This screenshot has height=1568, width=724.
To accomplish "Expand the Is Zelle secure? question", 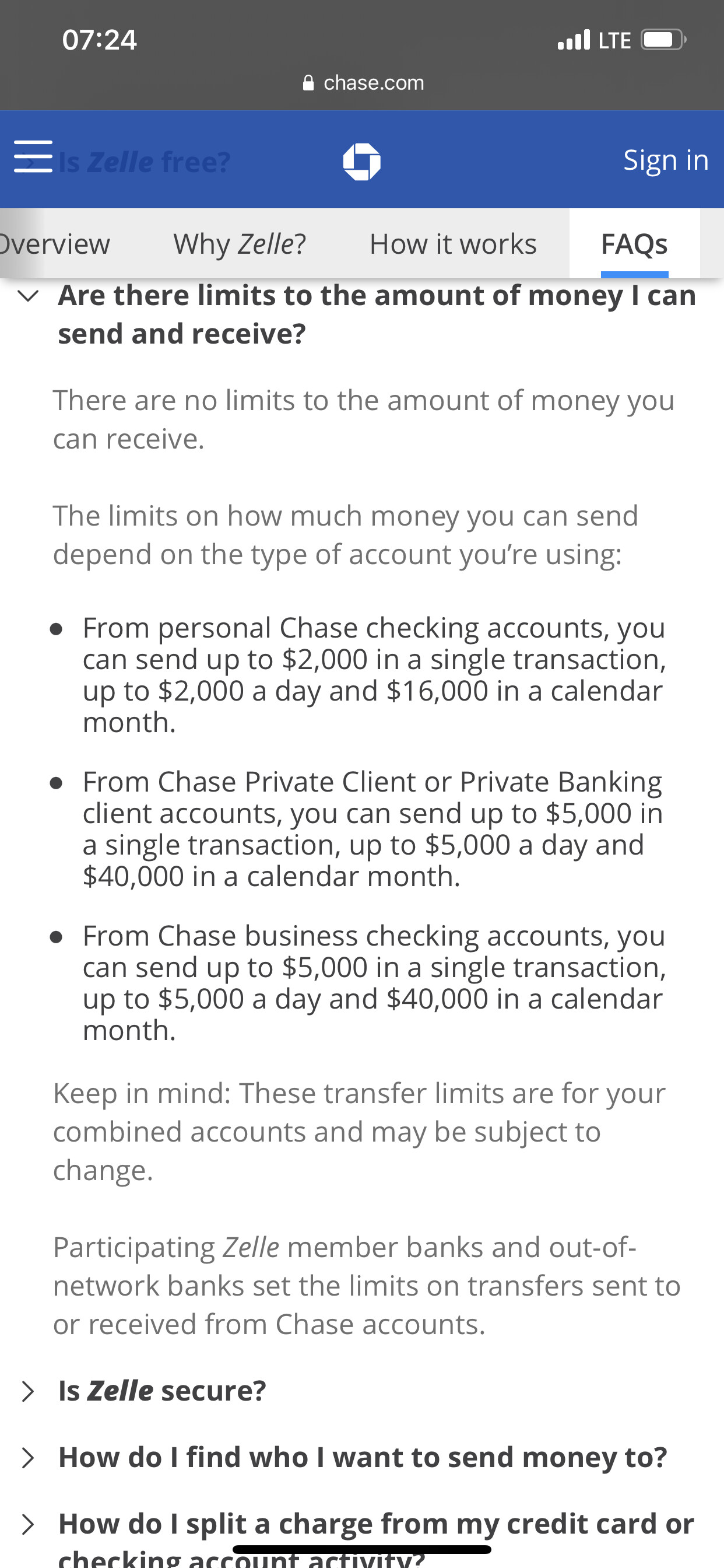I will click(x=162, y=1391).
